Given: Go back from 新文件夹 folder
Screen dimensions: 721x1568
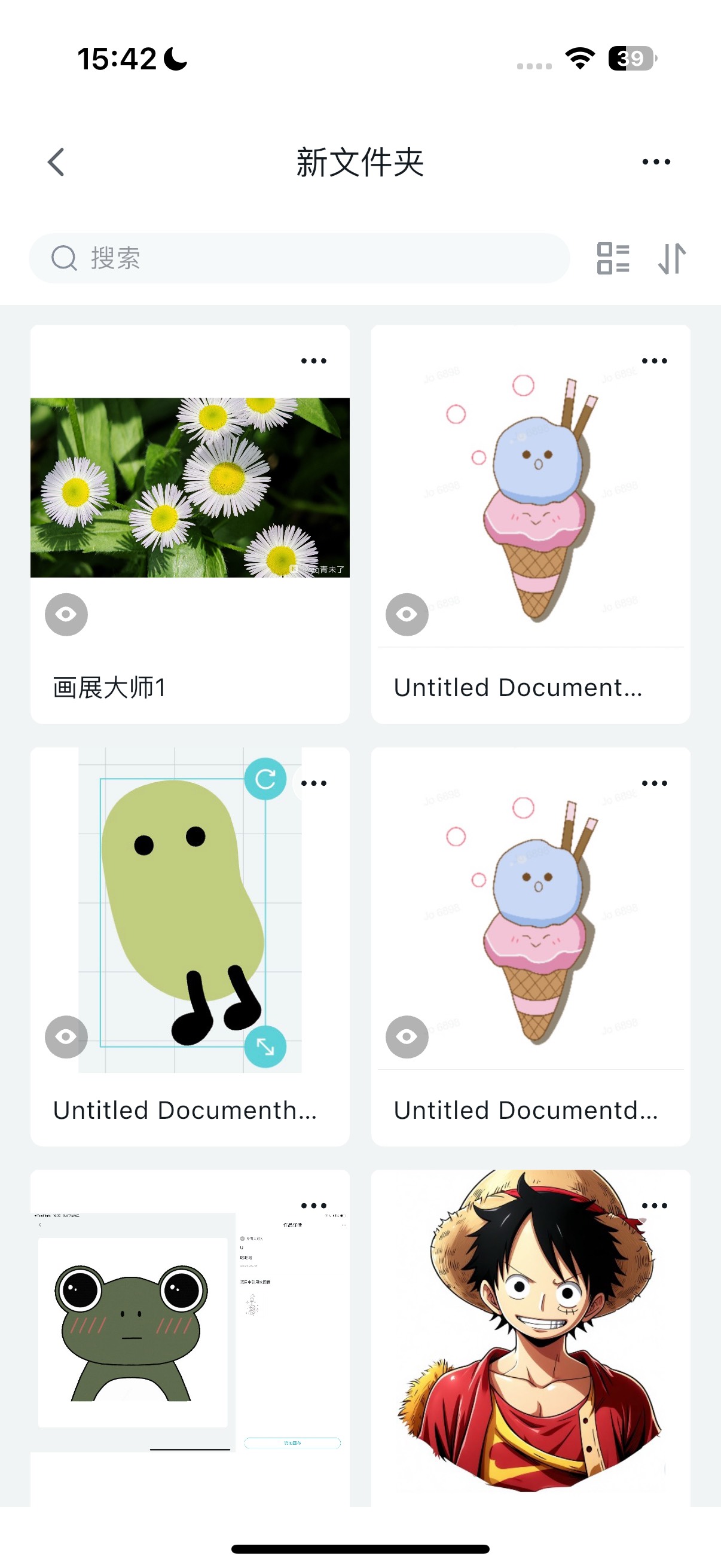Looking at the screenshot, I should 56,162.
